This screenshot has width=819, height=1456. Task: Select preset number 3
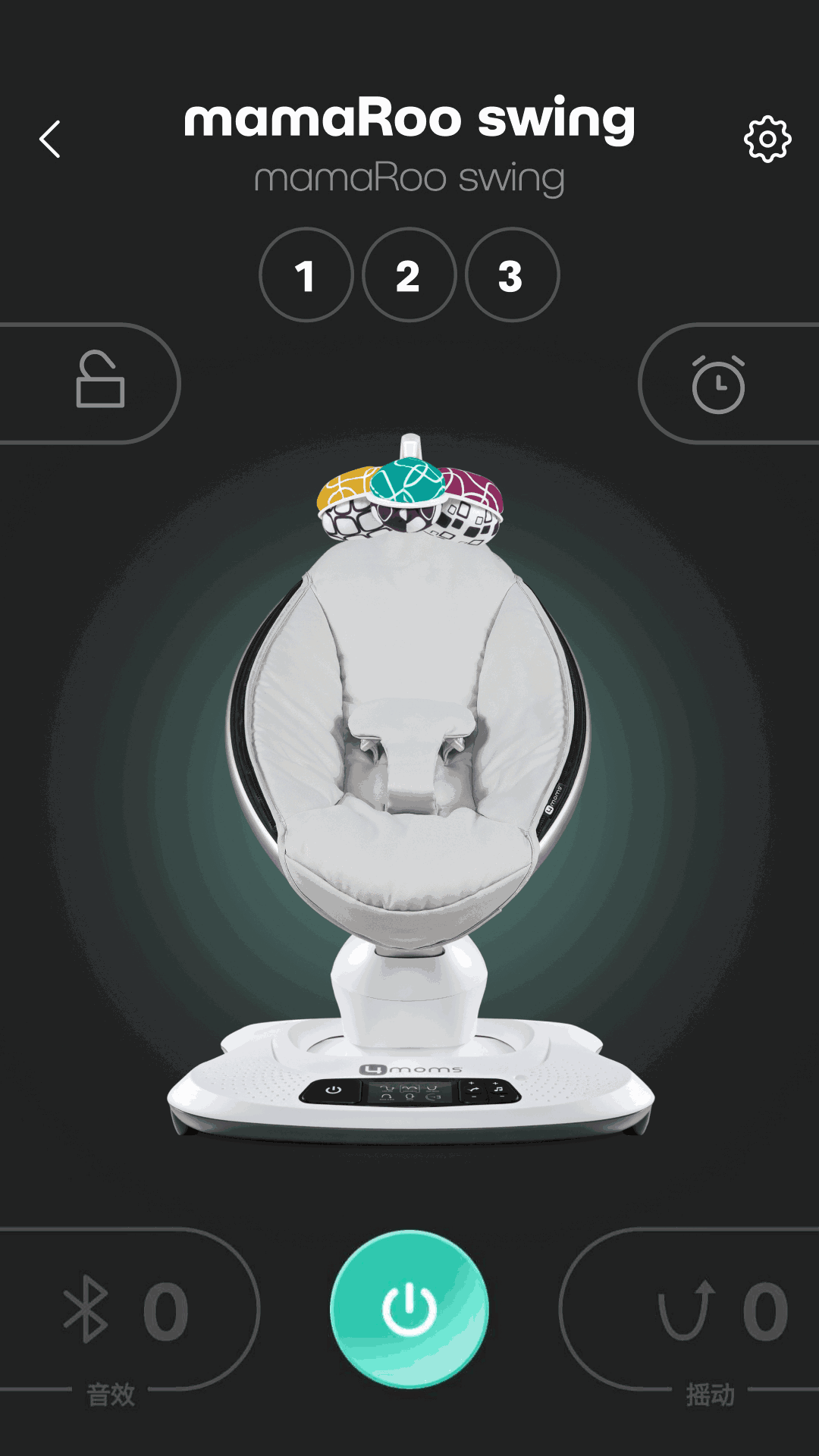pos(512,275)
